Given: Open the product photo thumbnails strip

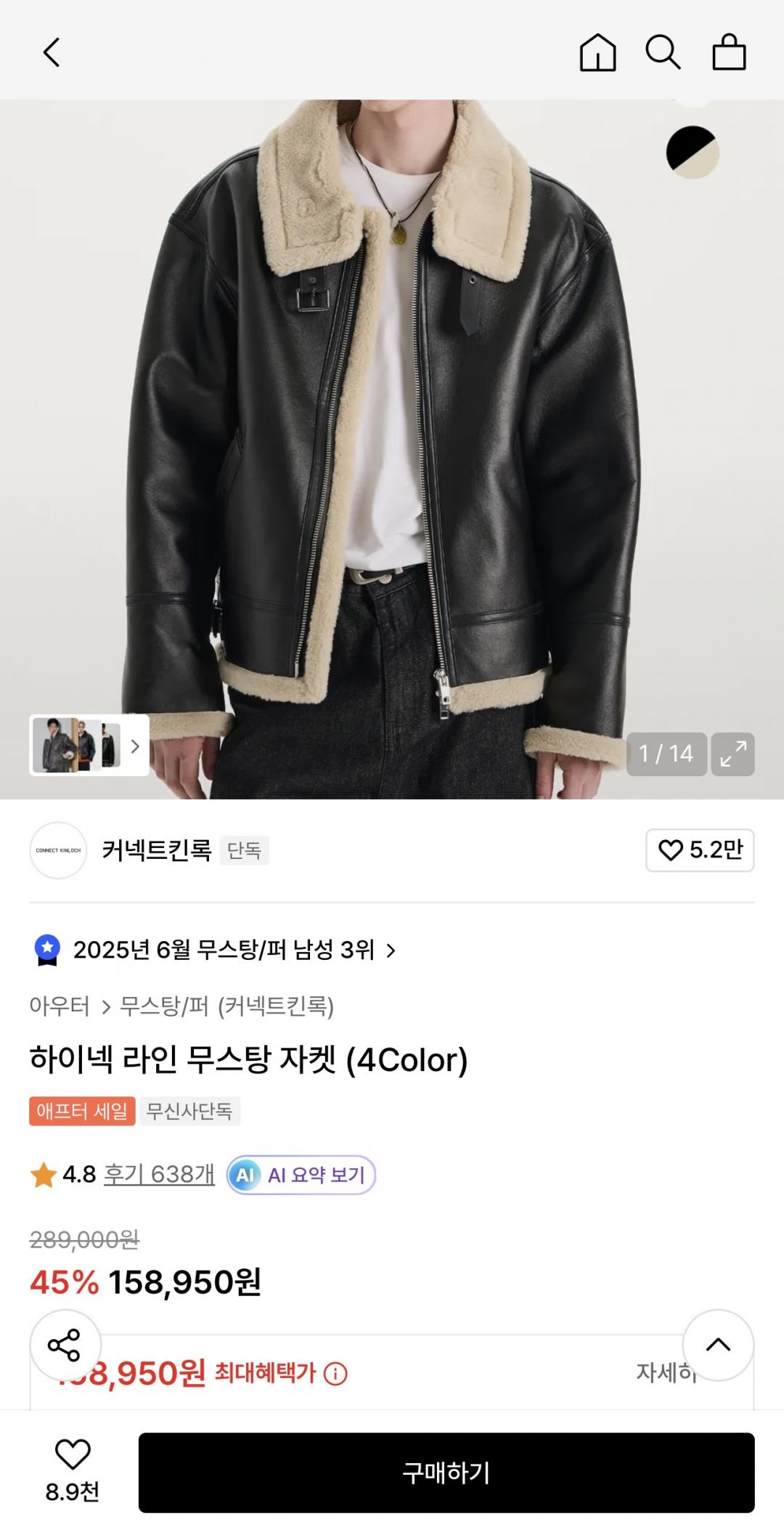Looking at the screenshot, I should (89, 745).
